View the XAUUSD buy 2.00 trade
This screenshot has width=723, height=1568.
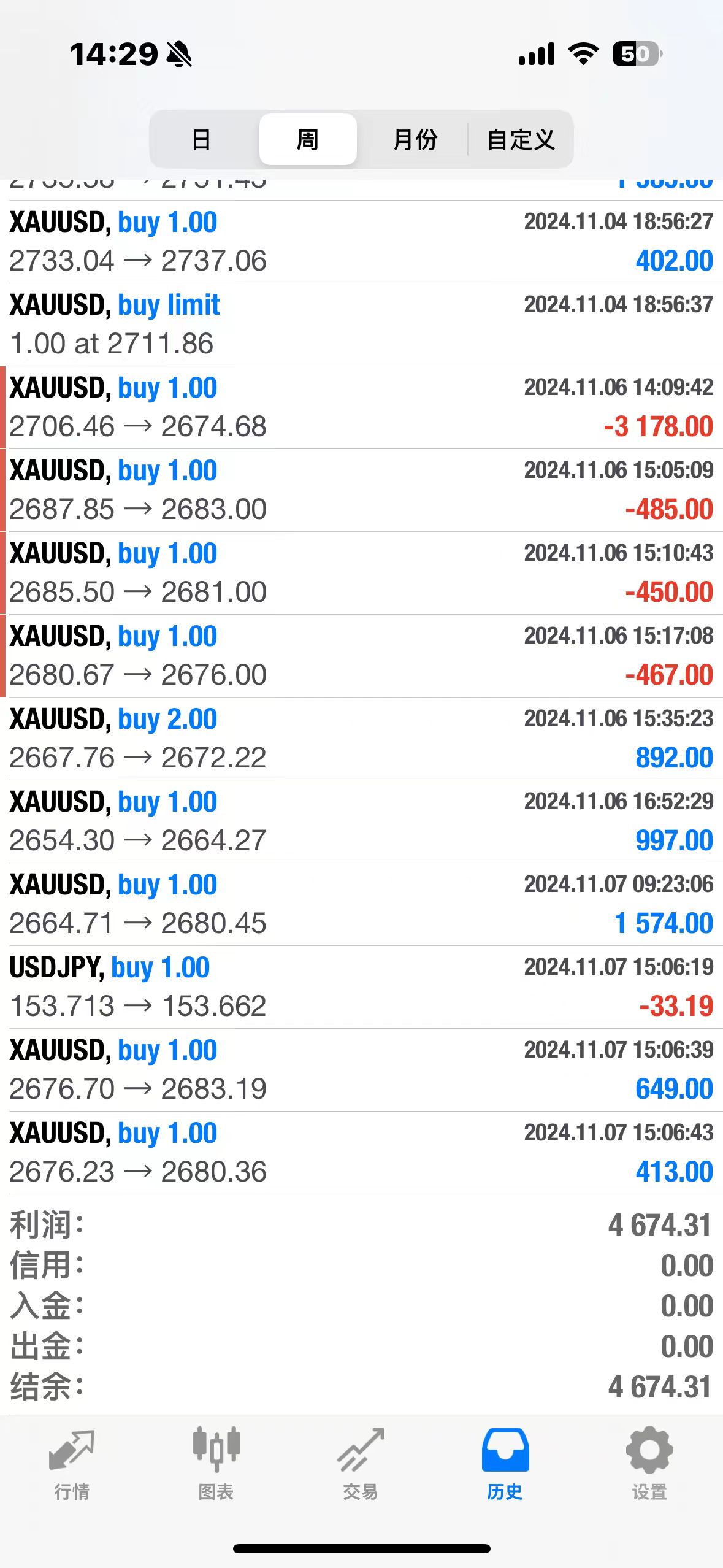pyautogui.click(x=361, y=739)
